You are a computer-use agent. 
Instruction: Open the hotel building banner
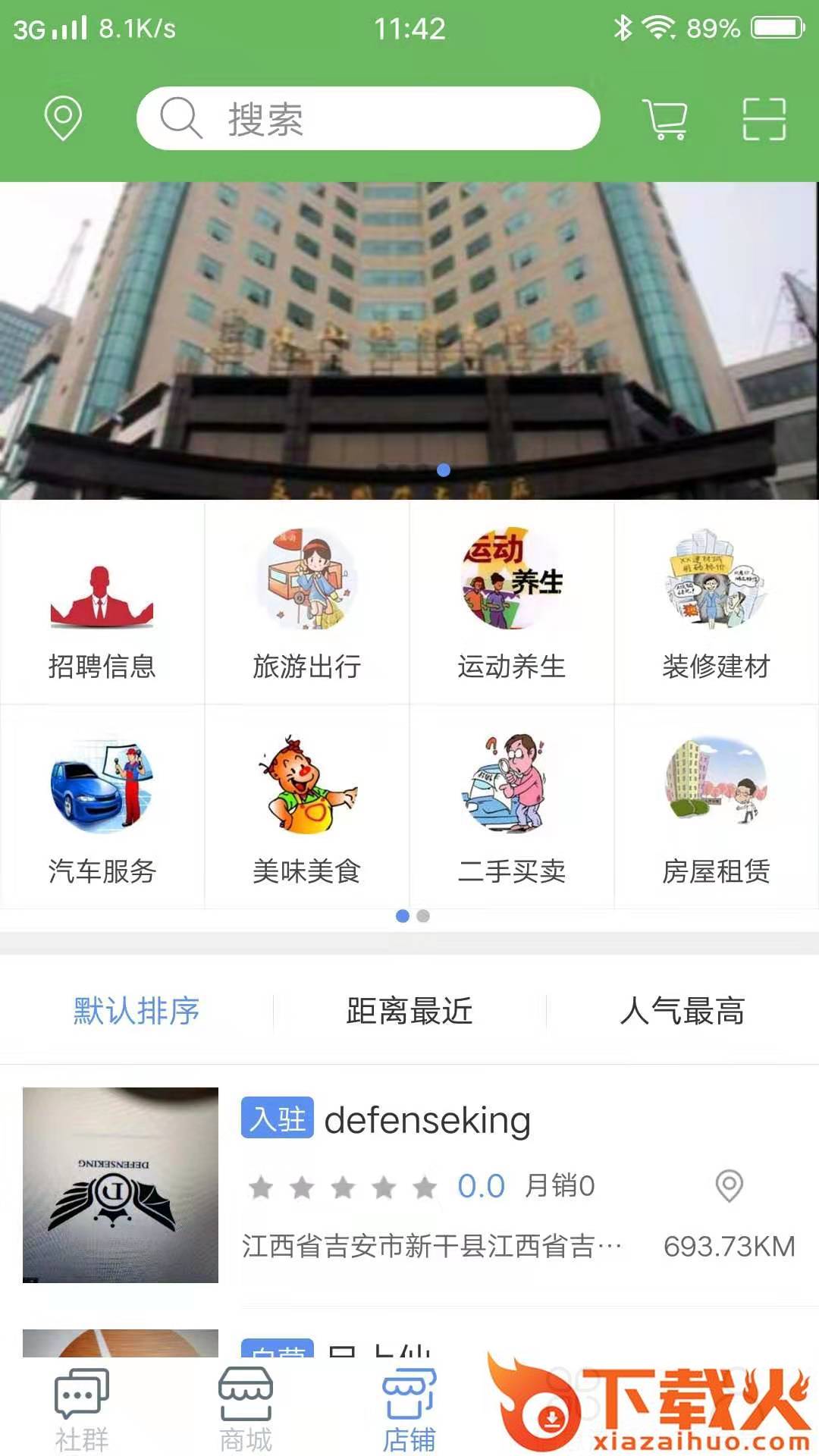(409, 340)
